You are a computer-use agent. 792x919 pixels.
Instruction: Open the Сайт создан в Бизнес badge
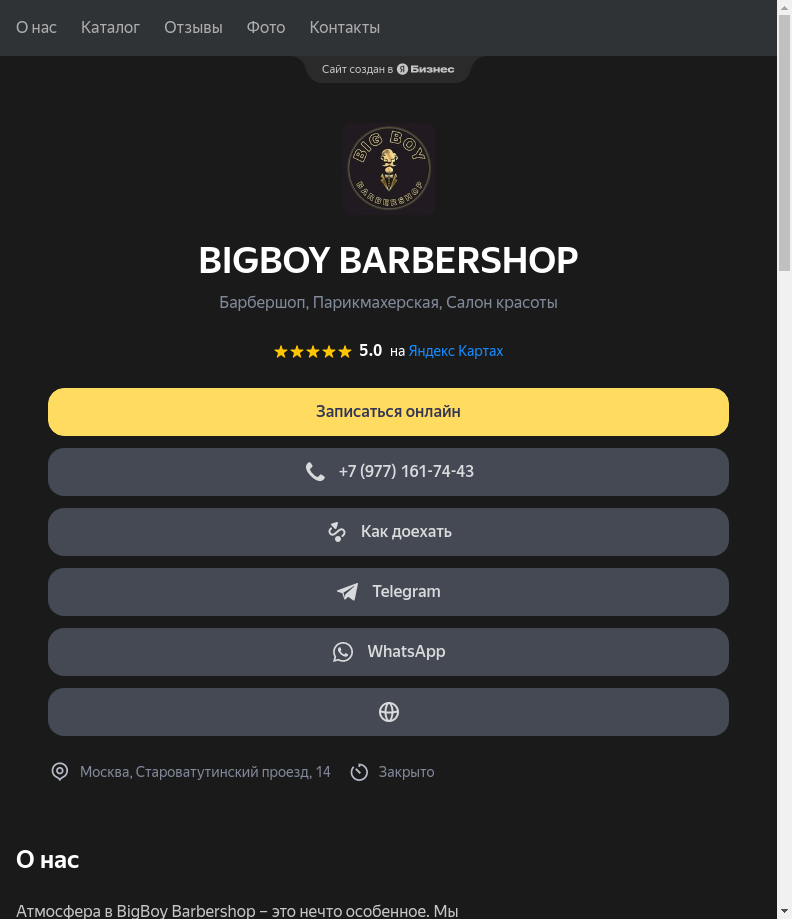point(388,69)
